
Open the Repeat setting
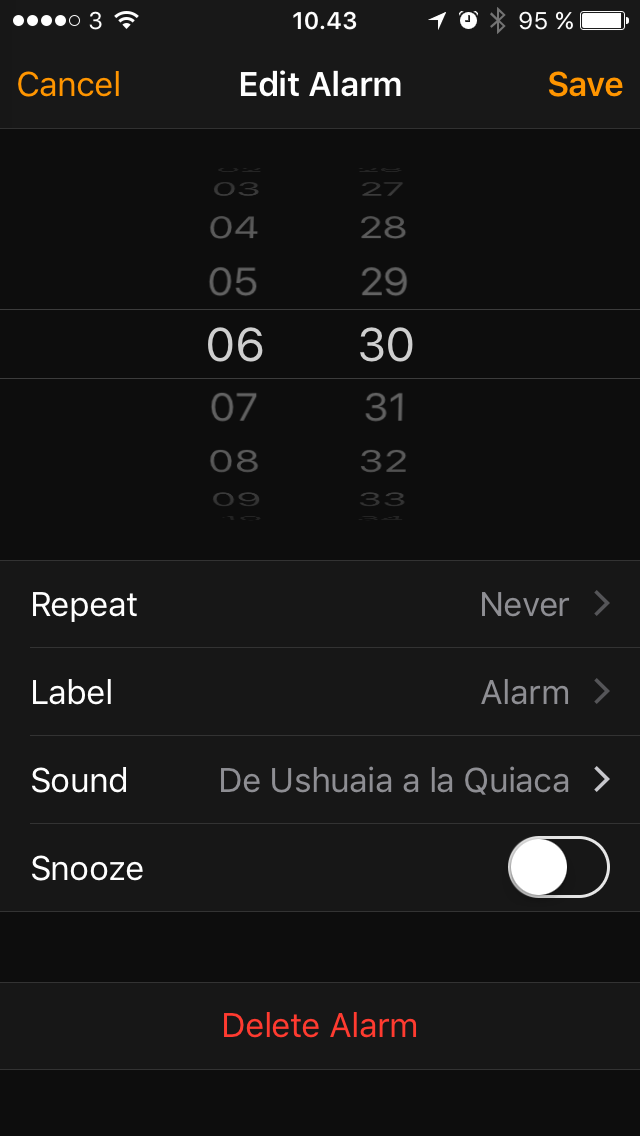pos(320,604)
